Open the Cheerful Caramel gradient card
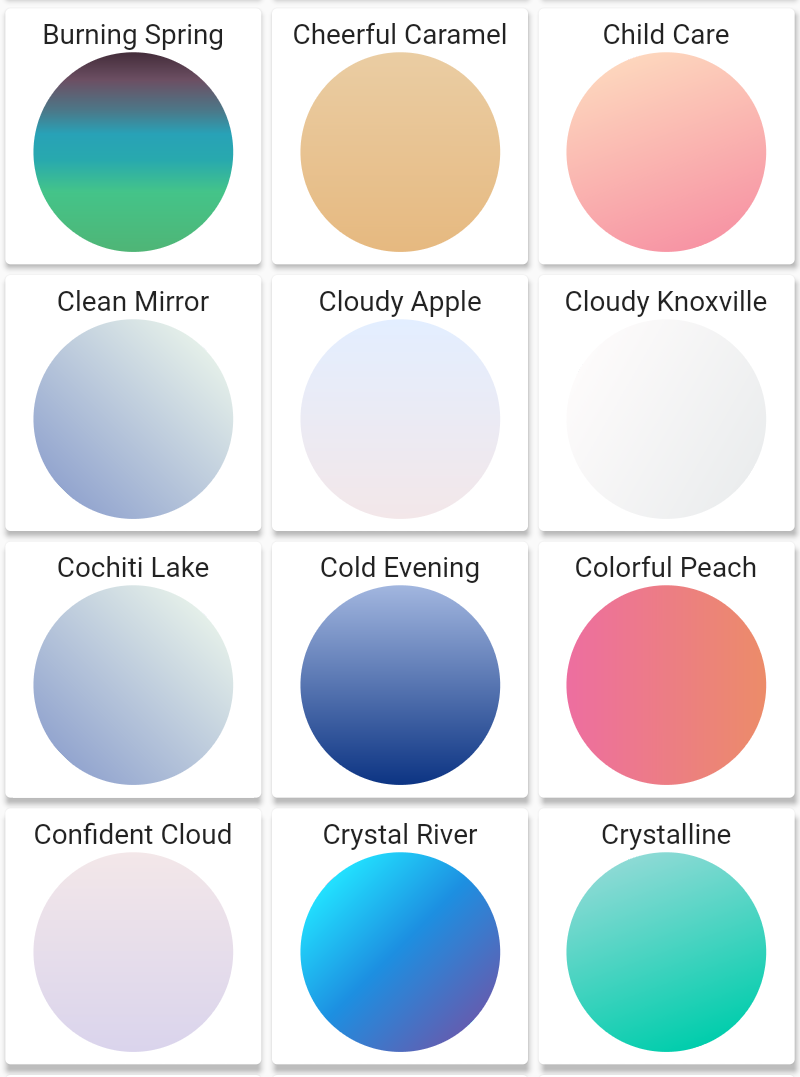Screen dimensions: 800x1077 [400, 152]
